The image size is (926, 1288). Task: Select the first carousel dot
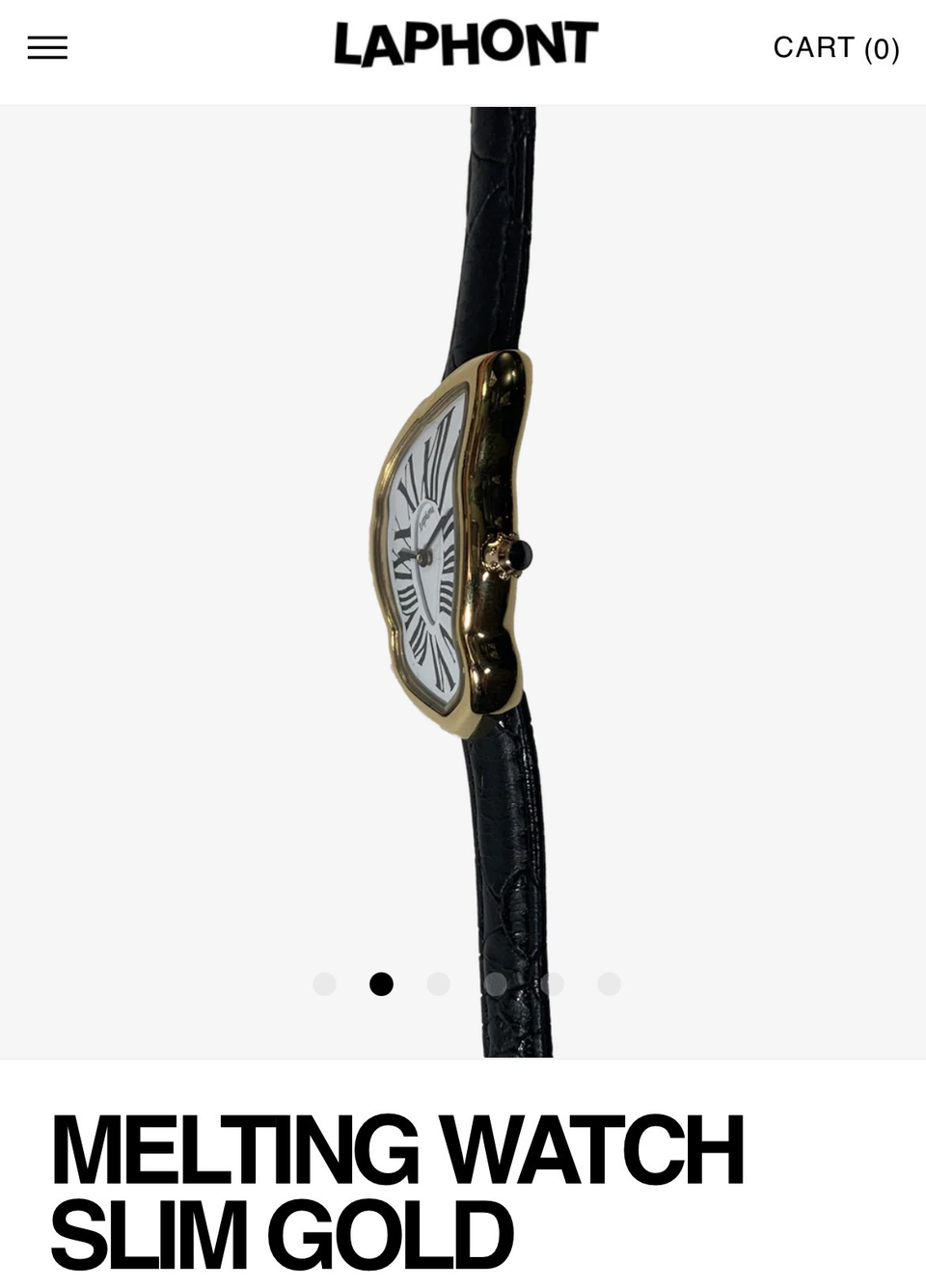[324, 983]
